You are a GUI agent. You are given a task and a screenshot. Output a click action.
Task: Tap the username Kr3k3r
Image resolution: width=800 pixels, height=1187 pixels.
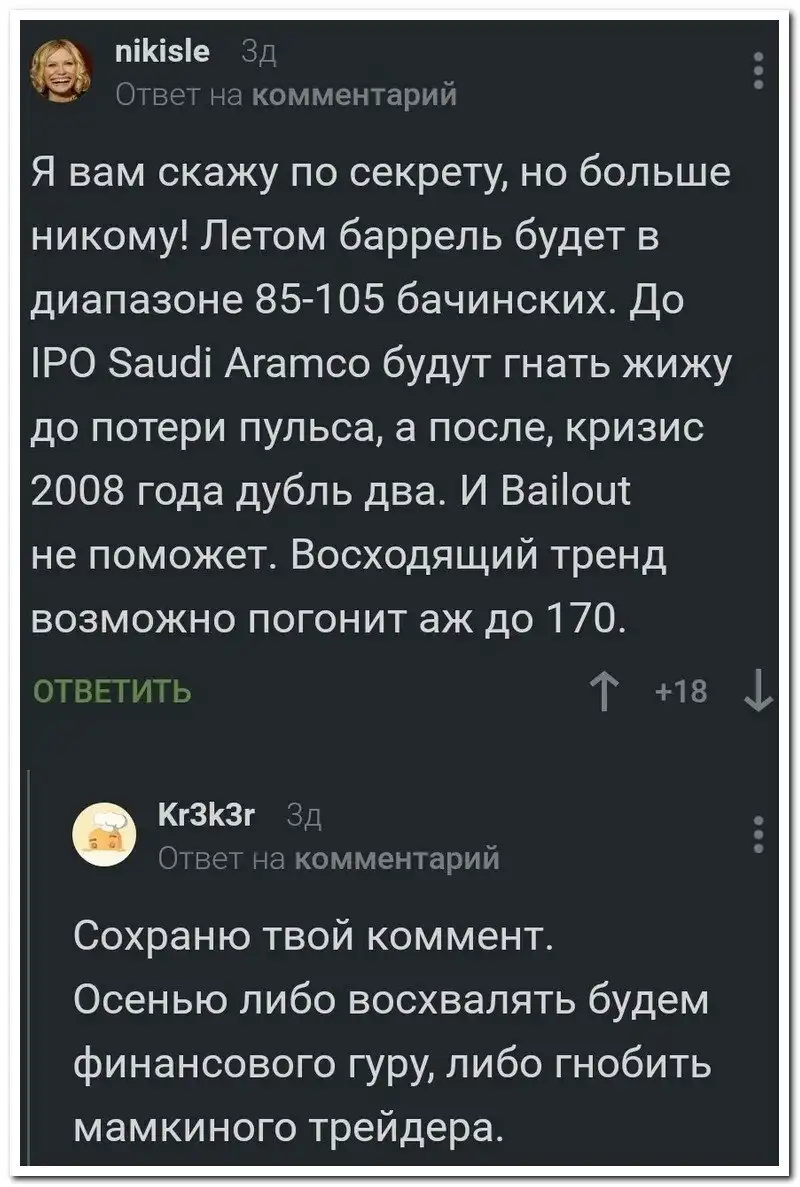208,819
